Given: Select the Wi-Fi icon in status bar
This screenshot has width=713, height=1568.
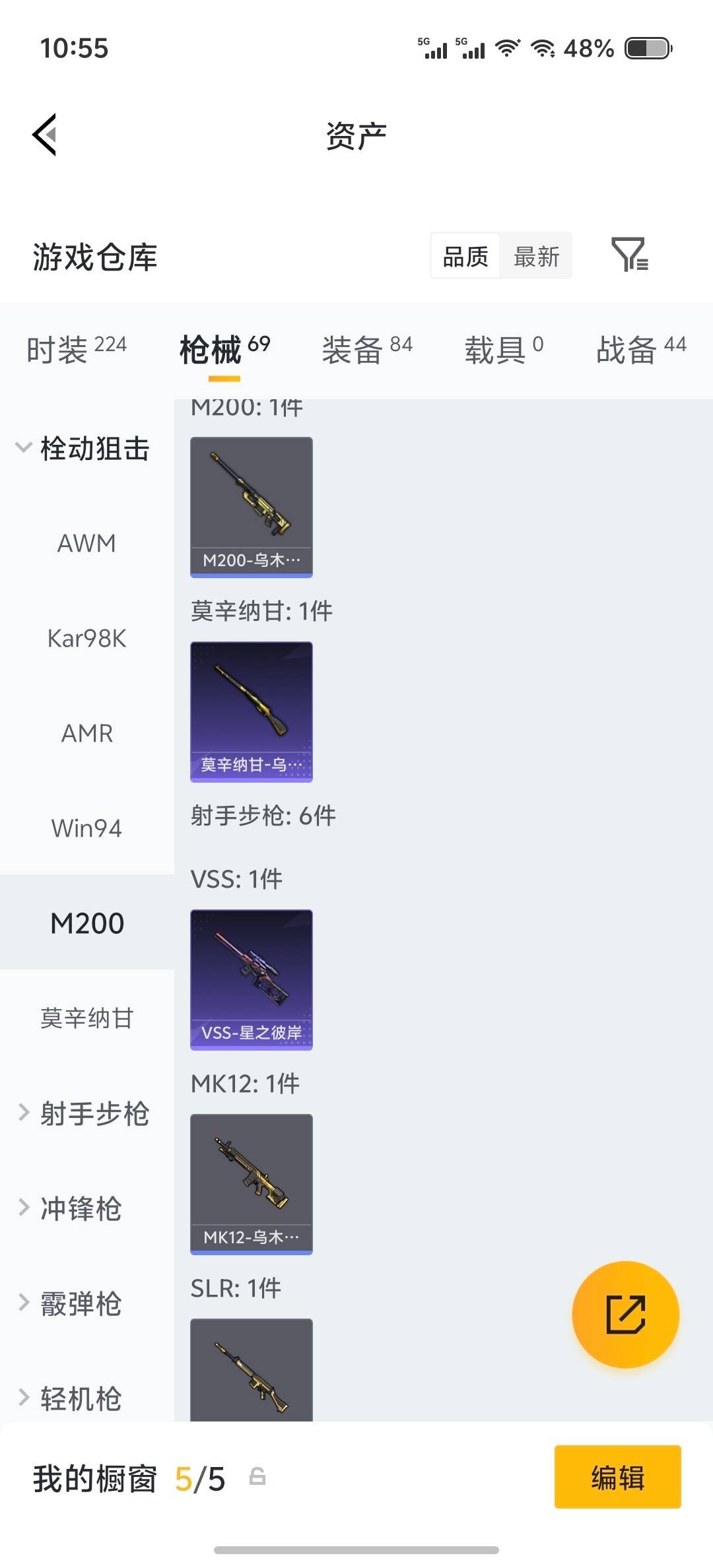Looking at the screenshot, I should point(507,48).
